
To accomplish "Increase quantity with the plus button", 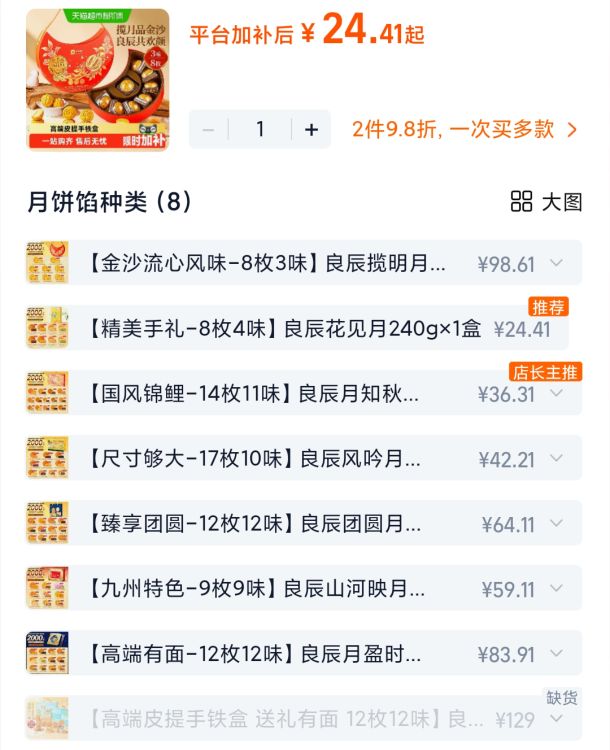I will pyautogui.click(x=311, y=129).
